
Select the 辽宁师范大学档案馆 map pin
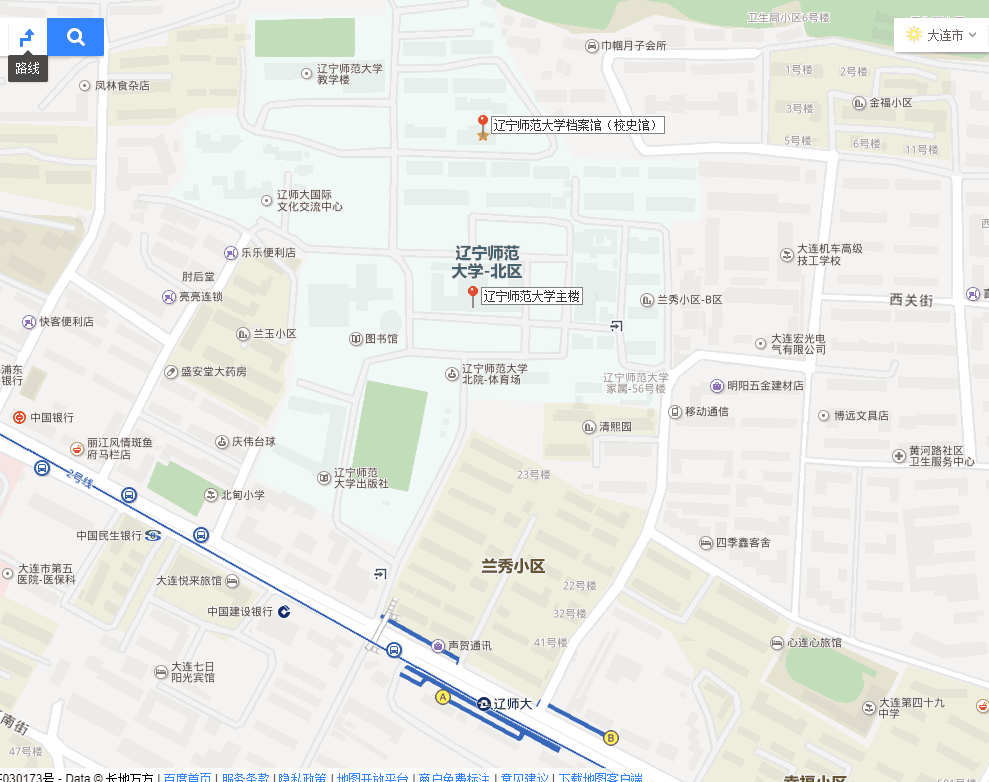pyautogui.click(x=483, y=126)
